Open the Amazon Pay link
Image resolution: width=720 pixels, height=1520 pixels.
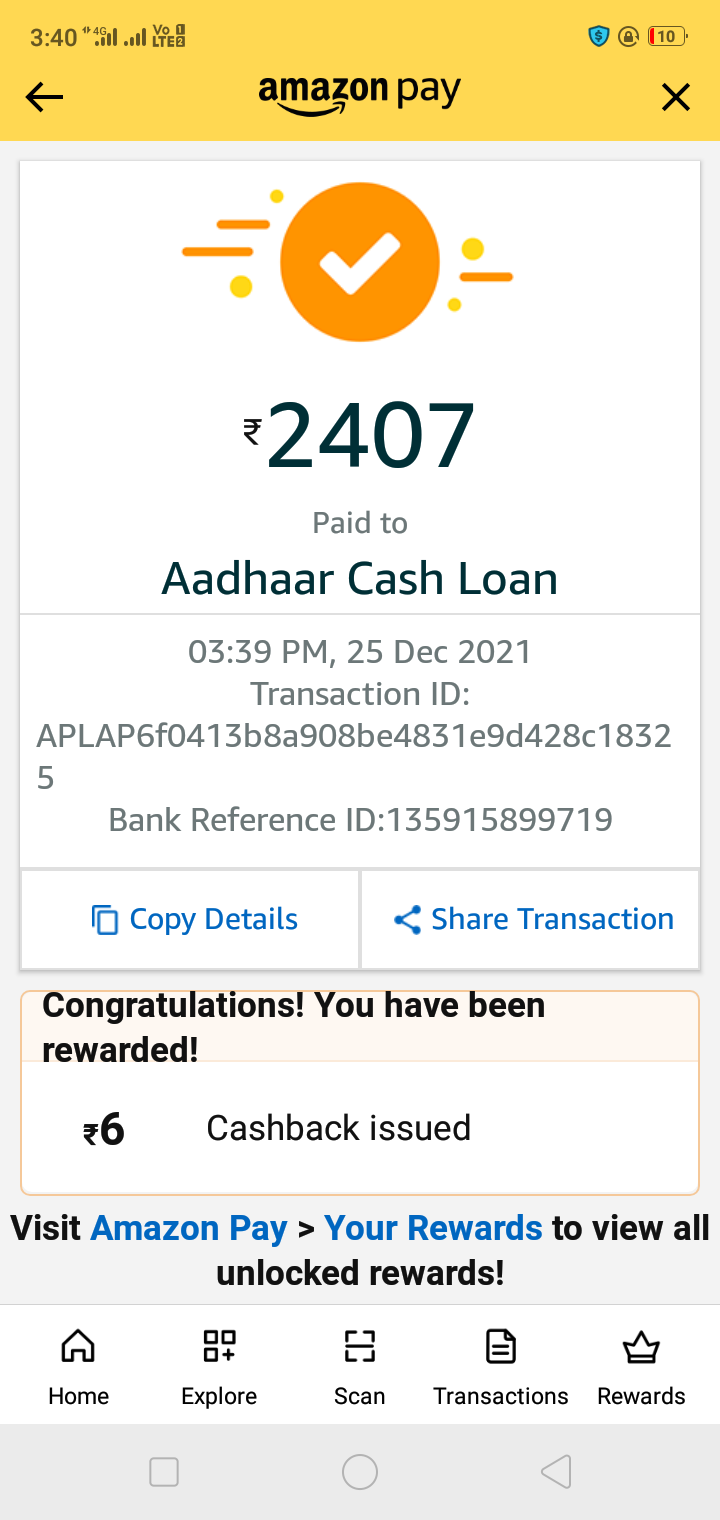189,1228
